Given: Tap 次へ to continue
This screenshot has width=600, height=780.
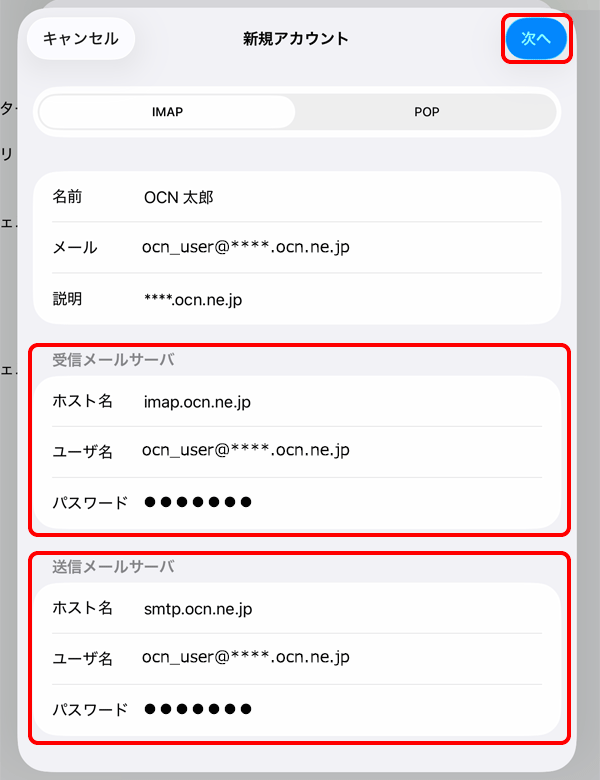Looking at the screenshot, I should click(x=536, y=39).
